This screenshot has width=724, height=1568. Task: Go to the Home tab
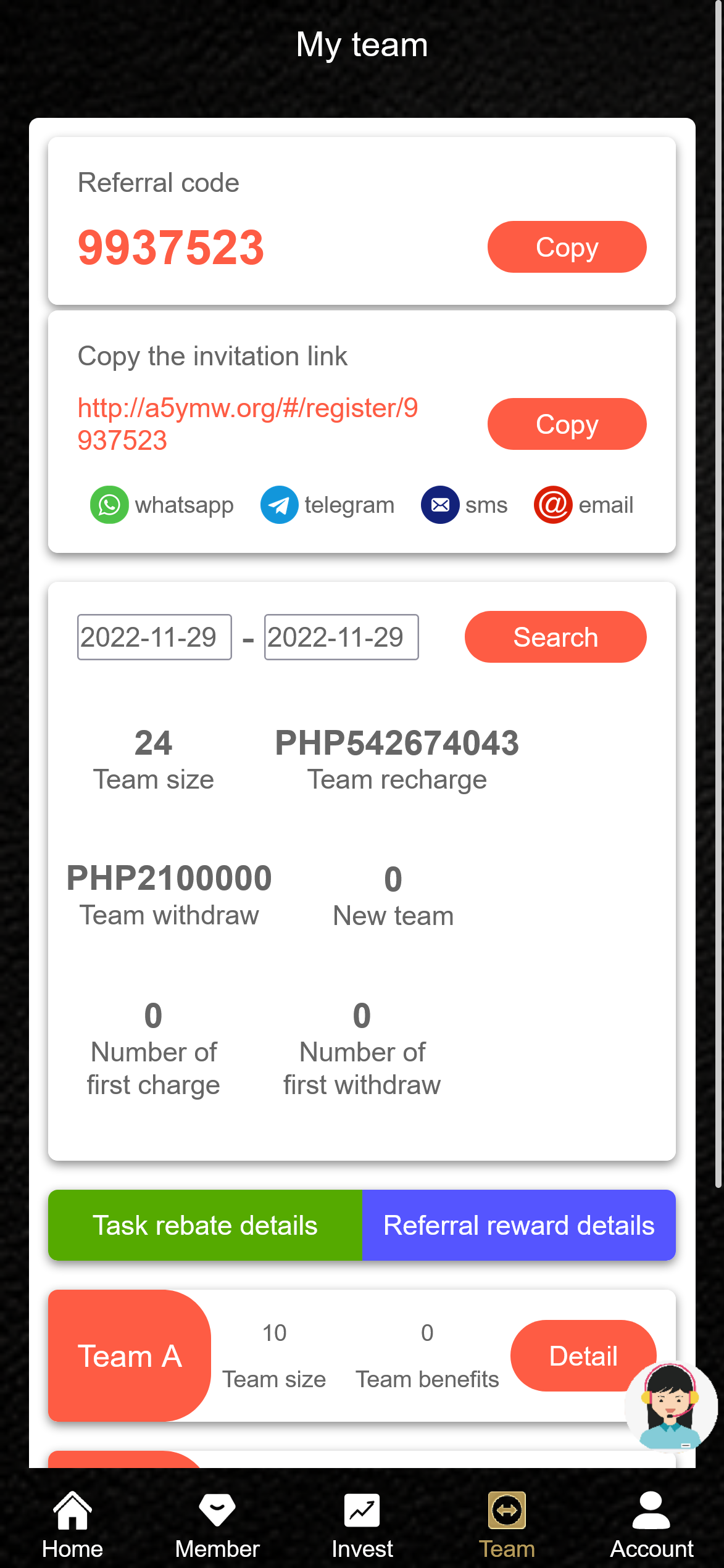[72, 1524]
